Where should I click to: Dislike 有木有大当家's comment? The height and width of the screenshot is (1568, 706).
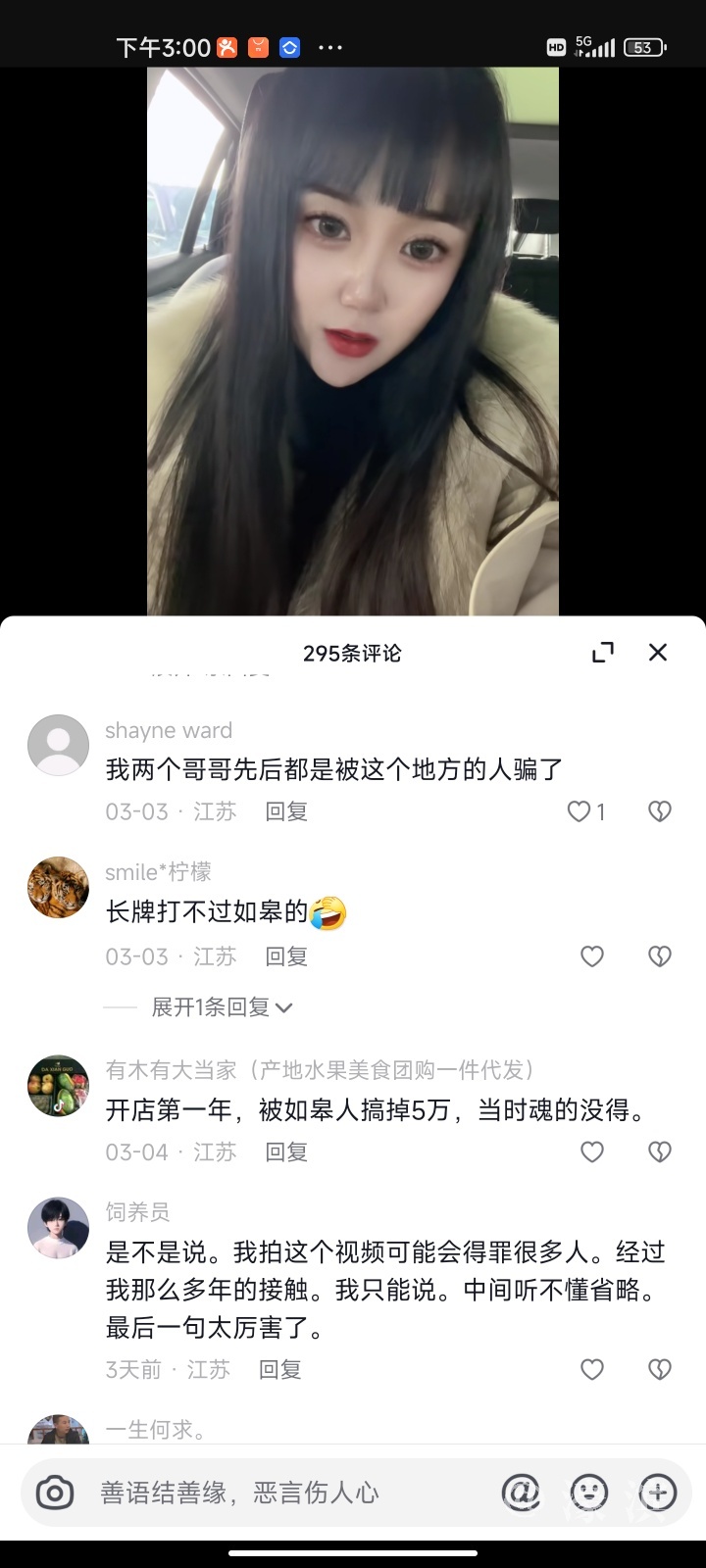[660, 1152]
